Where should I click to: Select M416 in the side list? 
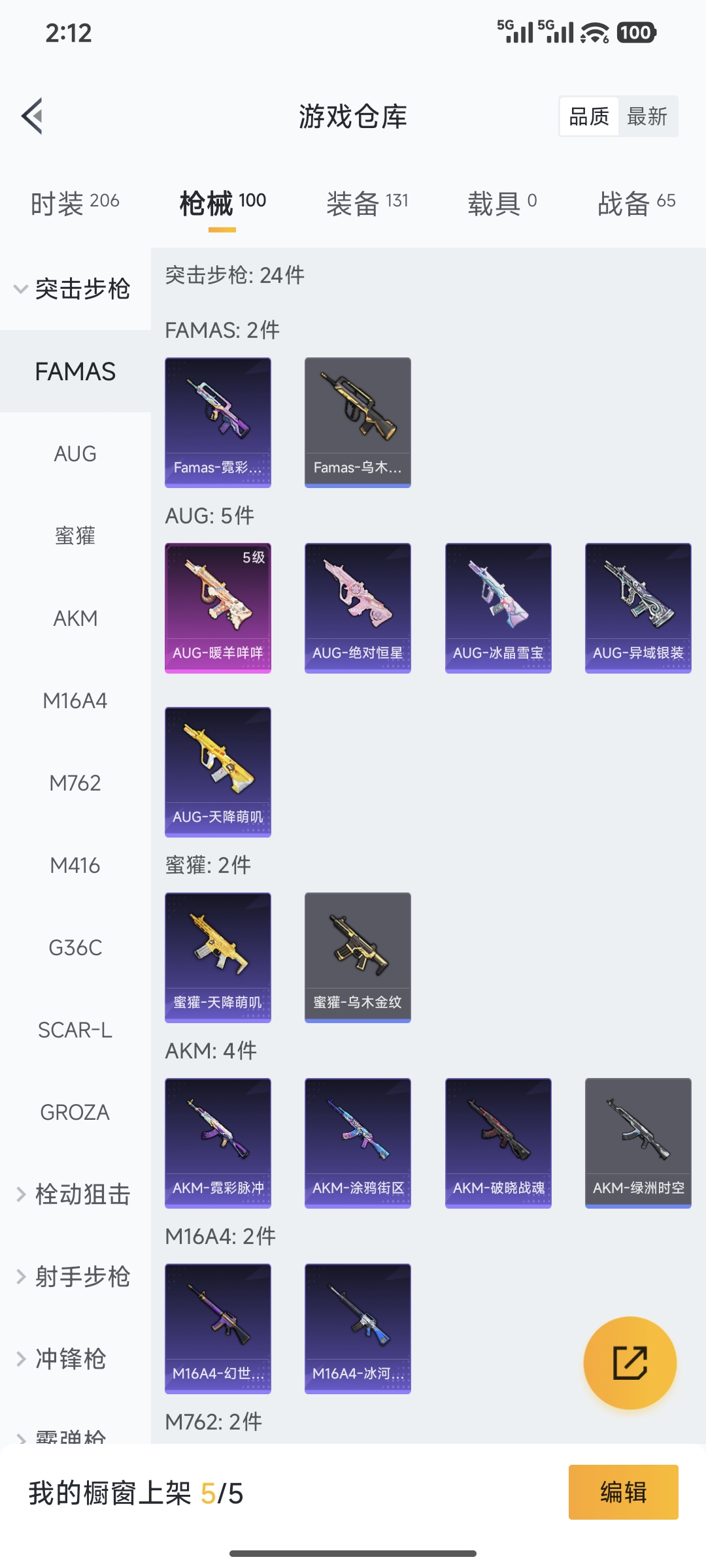tap(75, 865)
